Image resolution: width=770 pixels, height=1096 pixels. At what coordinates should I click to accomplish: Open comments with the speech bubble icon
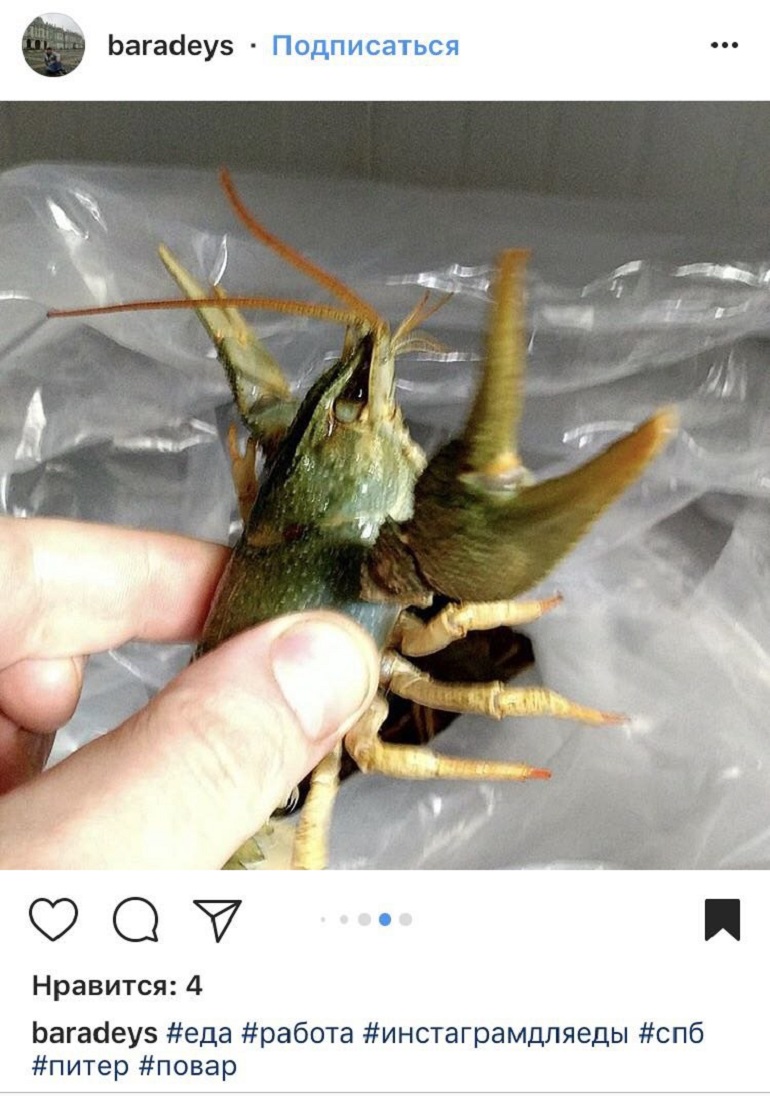click(x=135, y=920)
